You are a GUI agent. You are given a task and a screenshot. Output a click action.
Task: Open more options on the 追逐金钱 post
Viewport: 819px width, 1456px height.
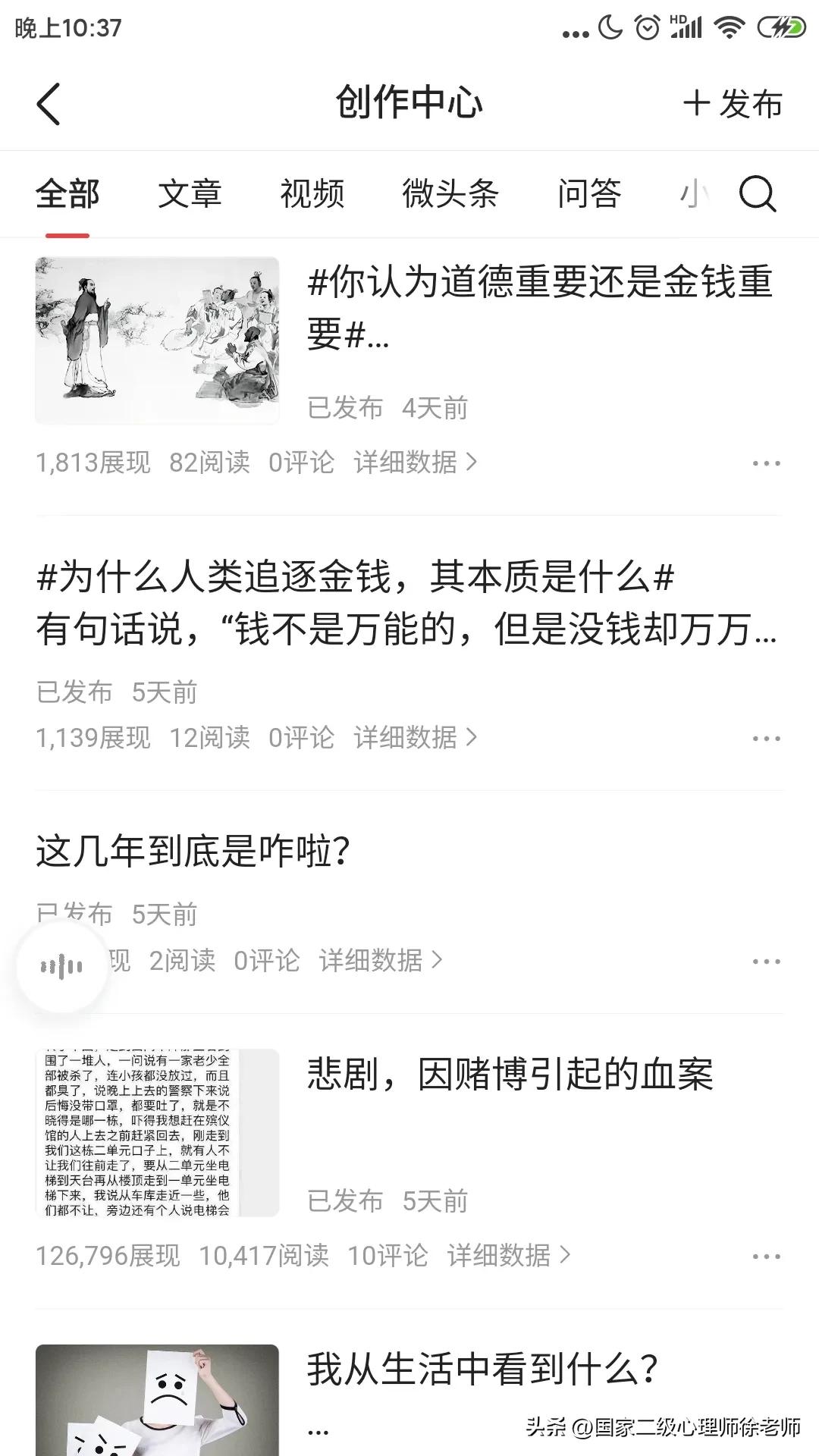(x=768, y=736)
